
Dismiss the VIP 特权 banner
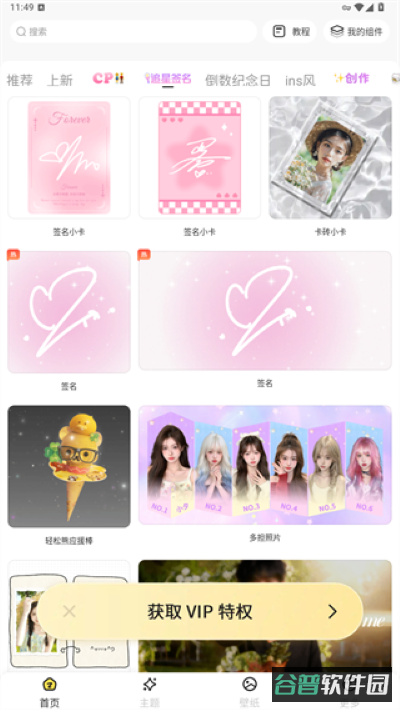[69, 612]
